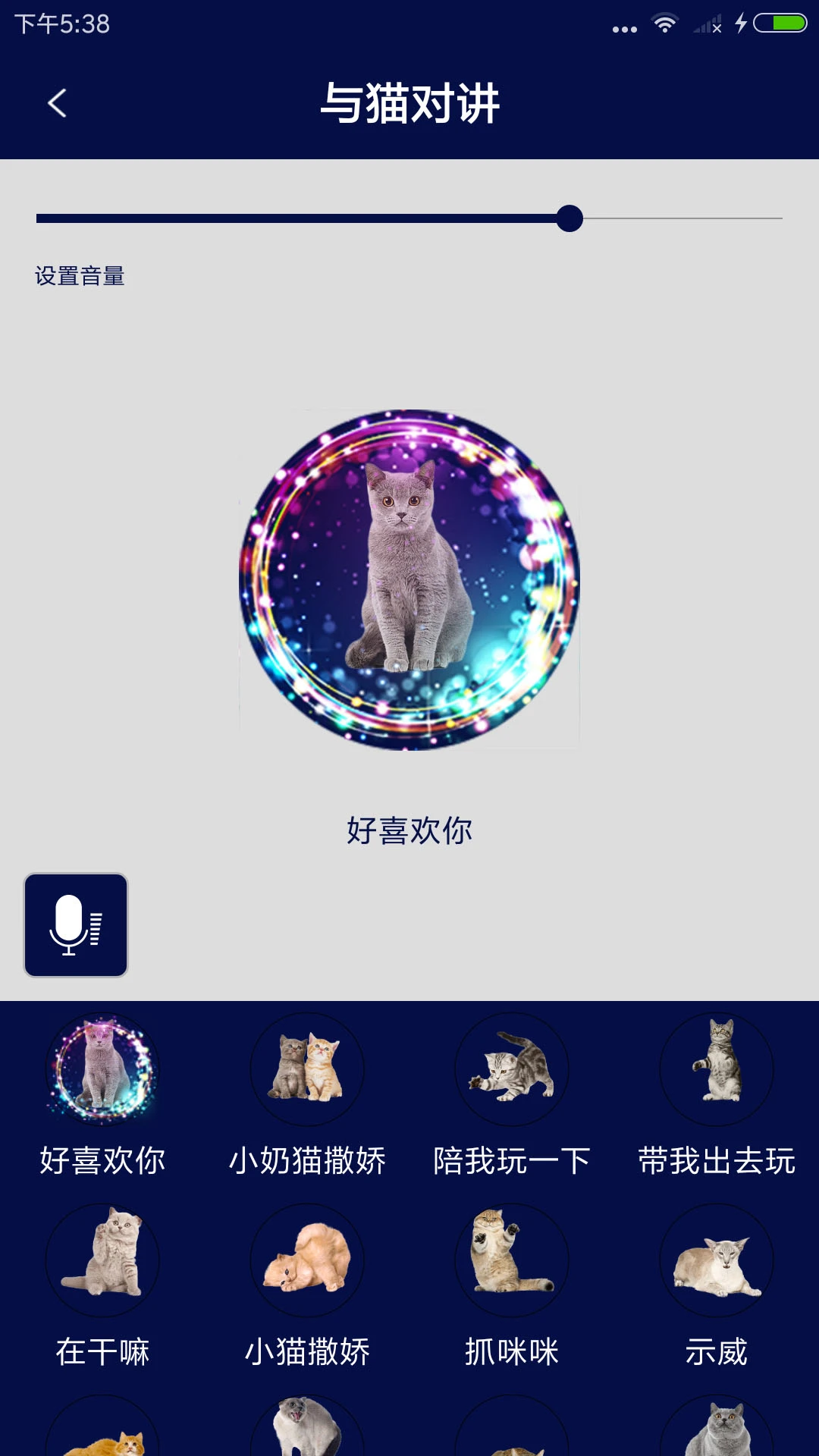Tap the 小奶猫撒娇 label text

click(307, 1159)
